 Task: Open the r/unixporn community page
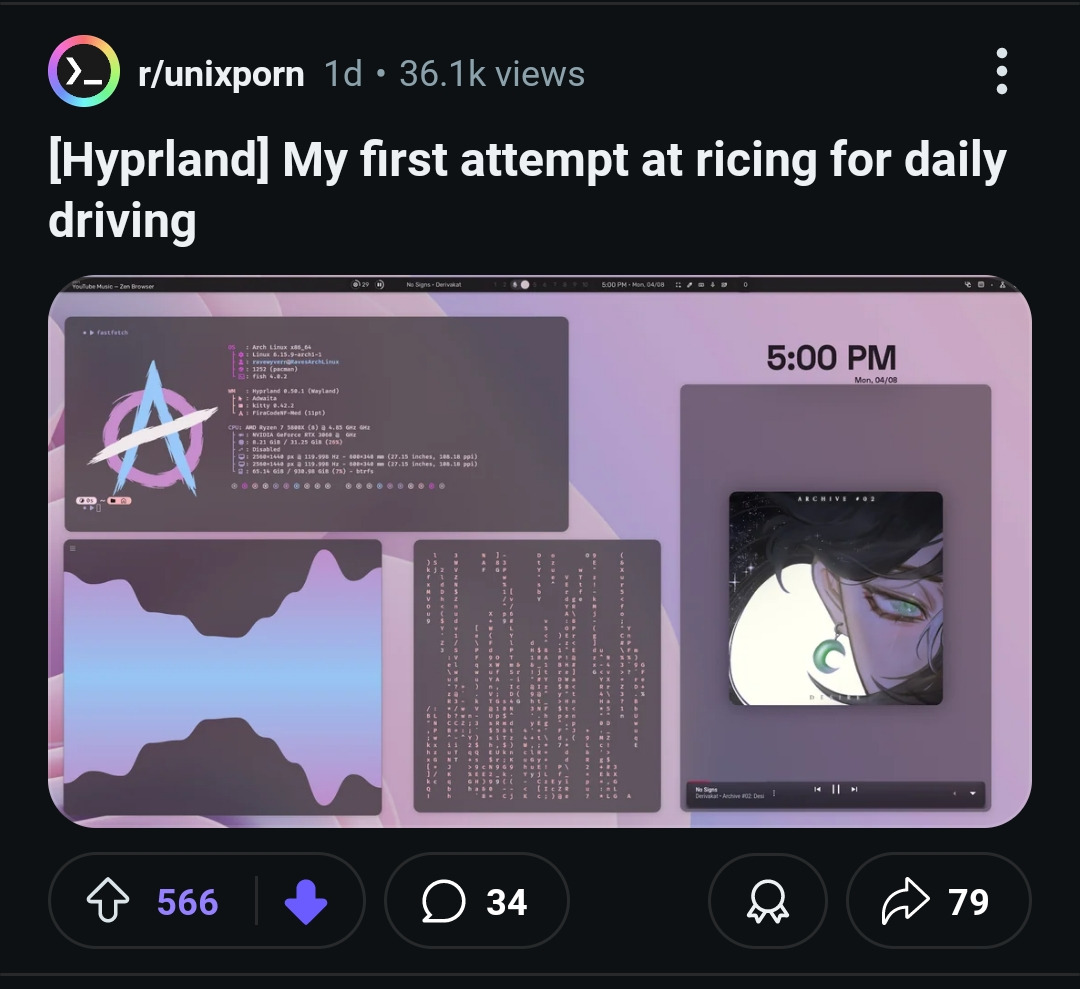(221, 74)
